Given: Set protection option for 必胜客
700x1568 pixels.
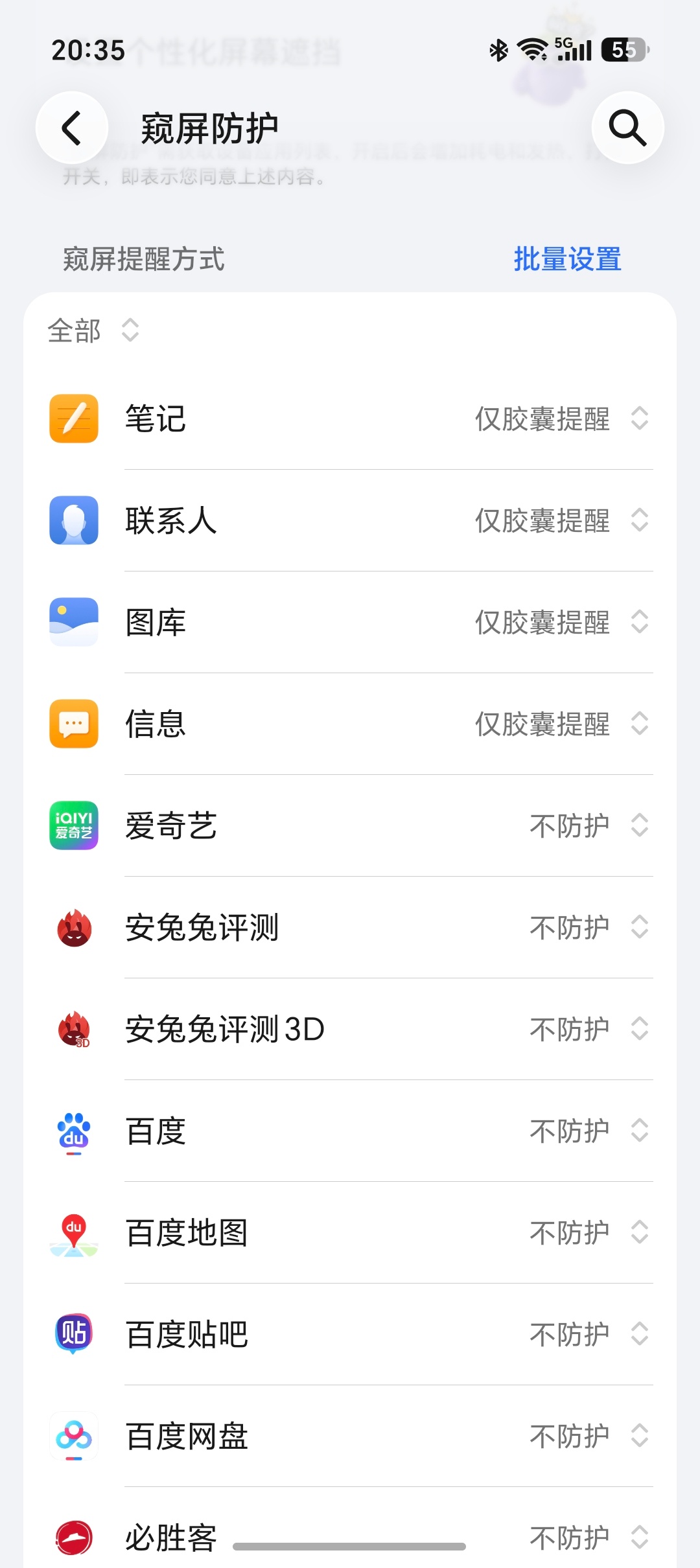Looking at the screenshot, I should pyautogui.click(x=589, y=1538).
